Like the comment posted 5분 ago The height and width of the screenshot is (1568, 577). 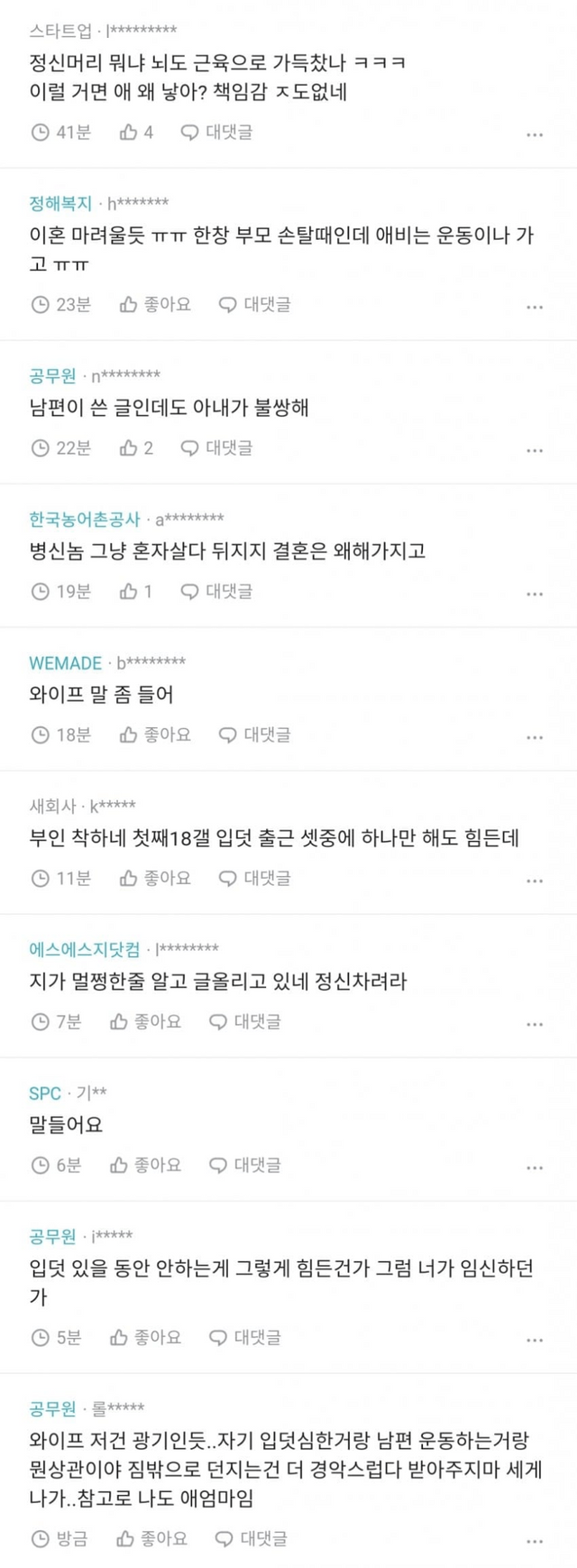point(145,1338)
